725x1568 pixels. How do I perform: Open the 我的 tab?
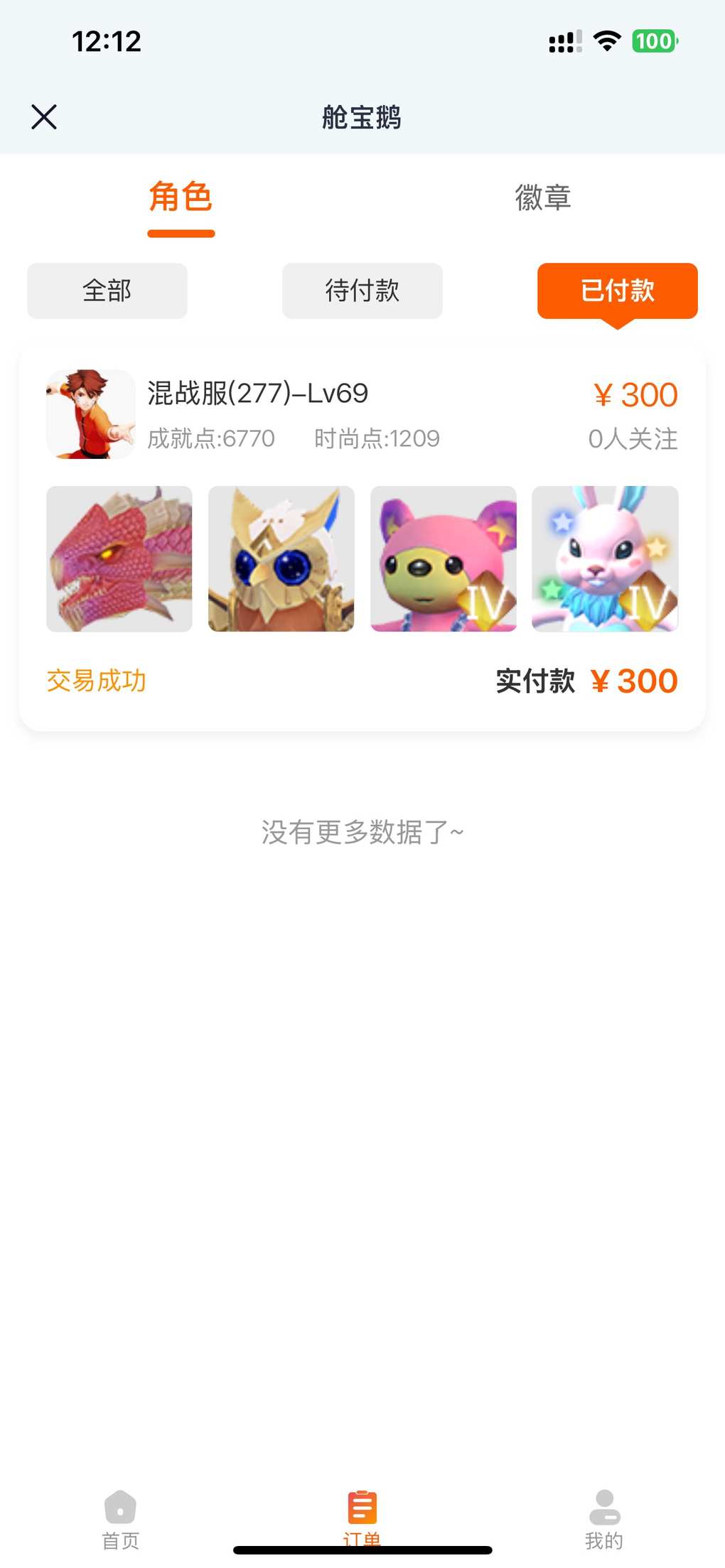[604, 1519]
